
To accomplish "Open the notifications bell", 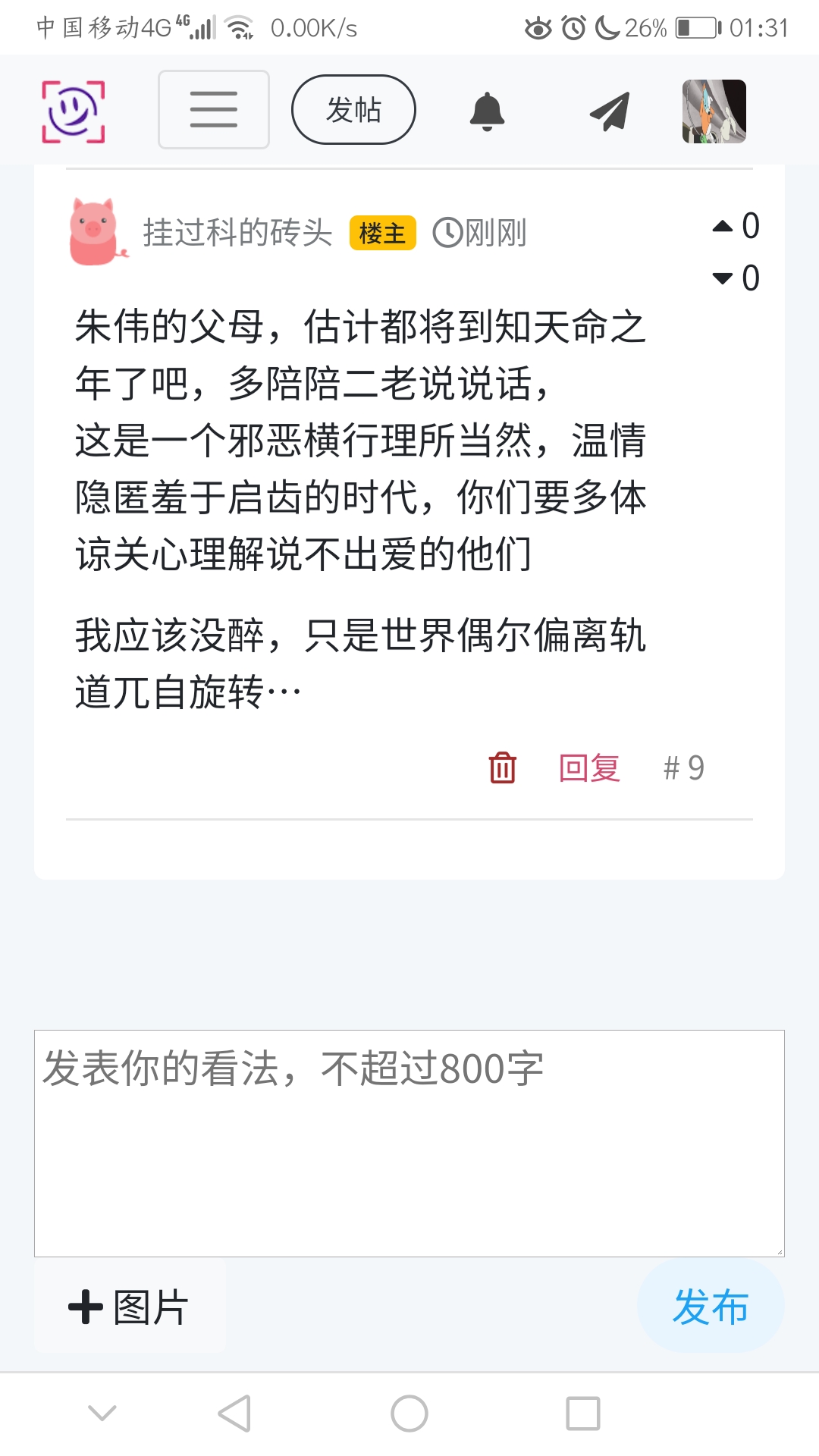I will 487,111.
